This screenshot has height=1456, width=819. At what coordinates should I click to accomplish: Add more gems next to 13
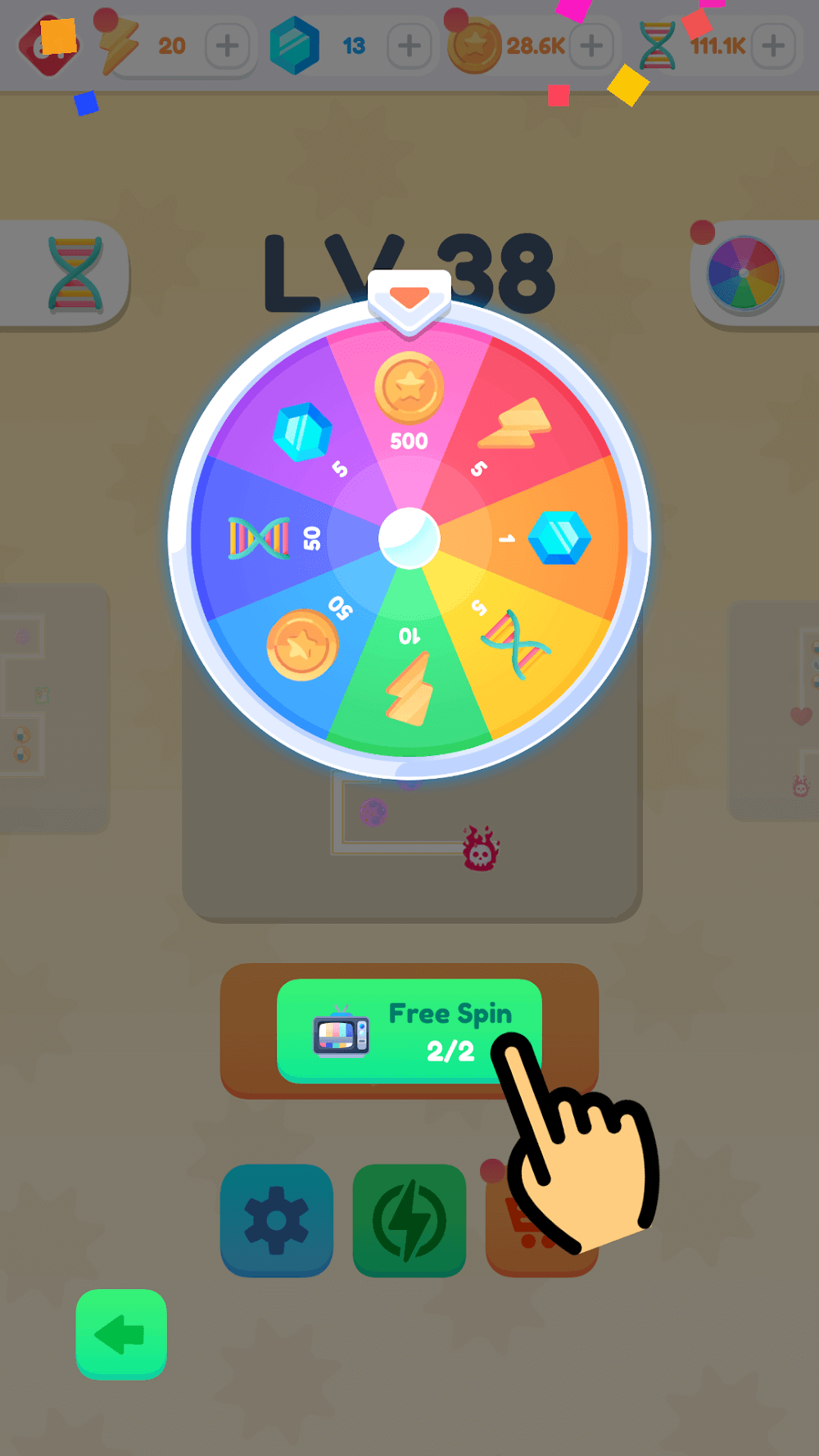[x=409, y=46]
